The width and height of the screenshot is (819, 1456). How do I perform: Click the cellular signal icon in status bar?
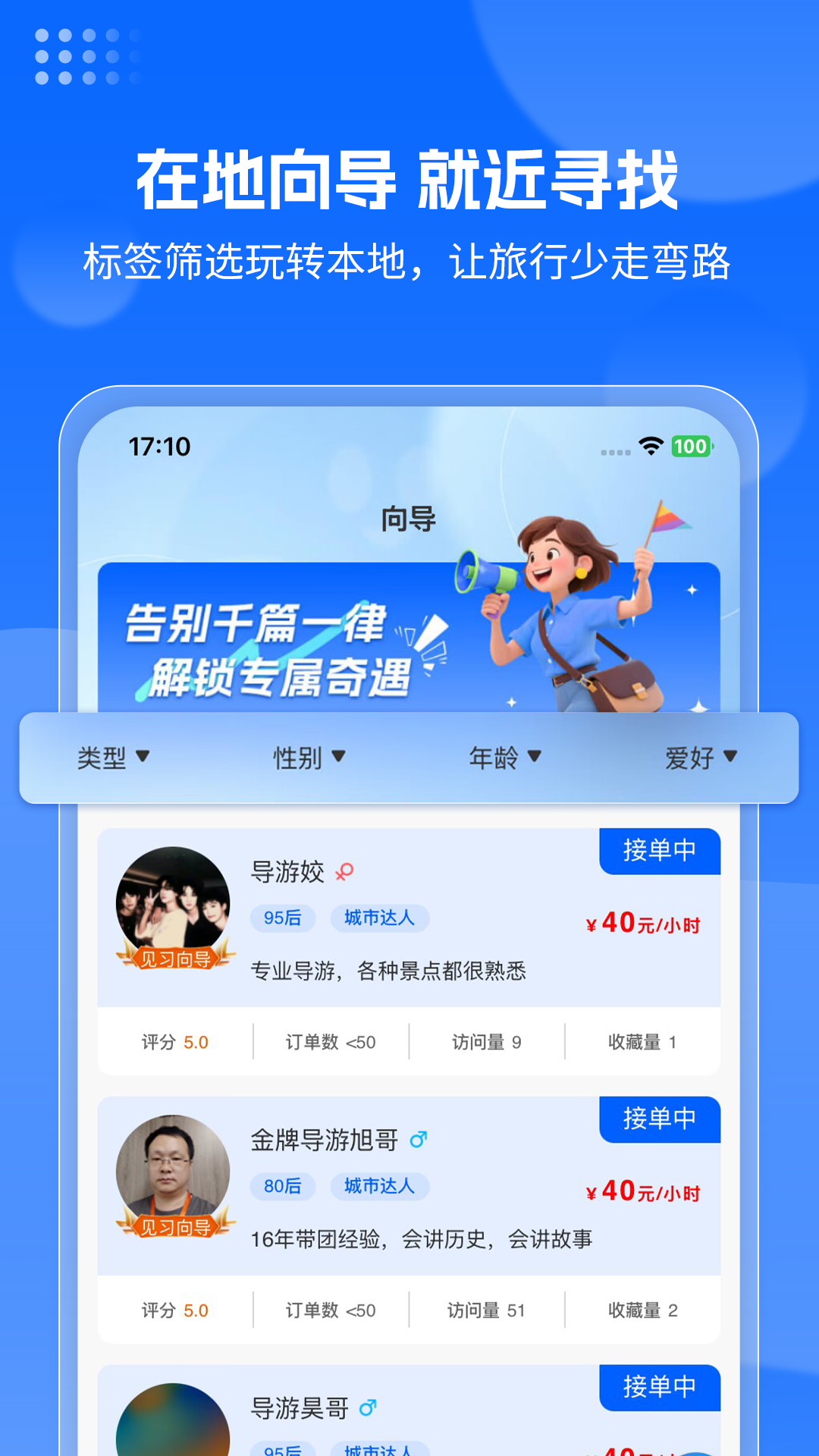pyautogui.click(x=614, y=452)
